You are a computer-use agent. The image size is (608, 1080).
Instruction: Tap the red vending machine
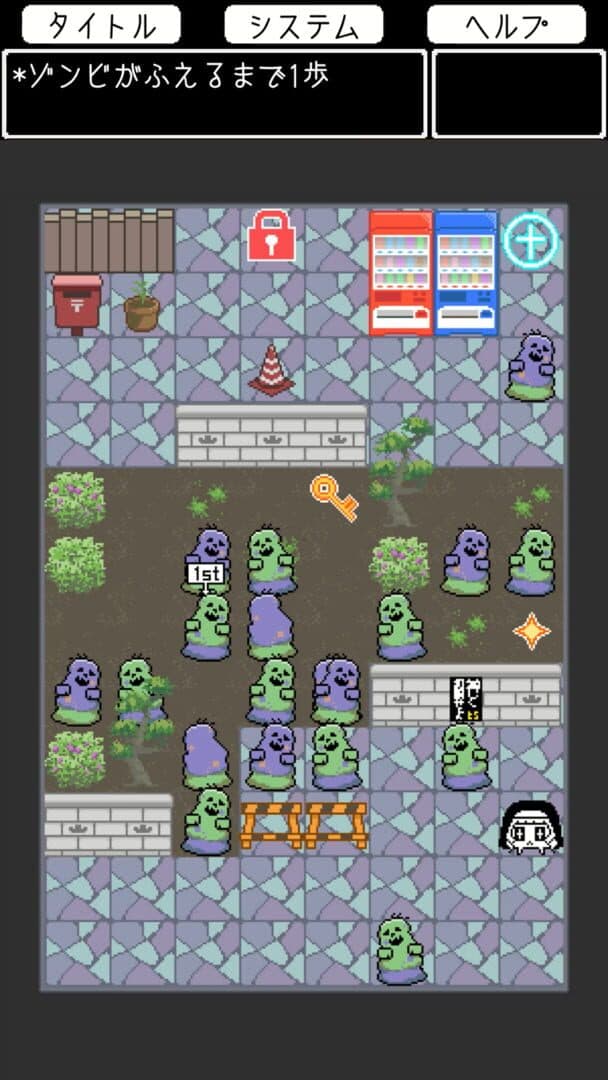(401, 272)
